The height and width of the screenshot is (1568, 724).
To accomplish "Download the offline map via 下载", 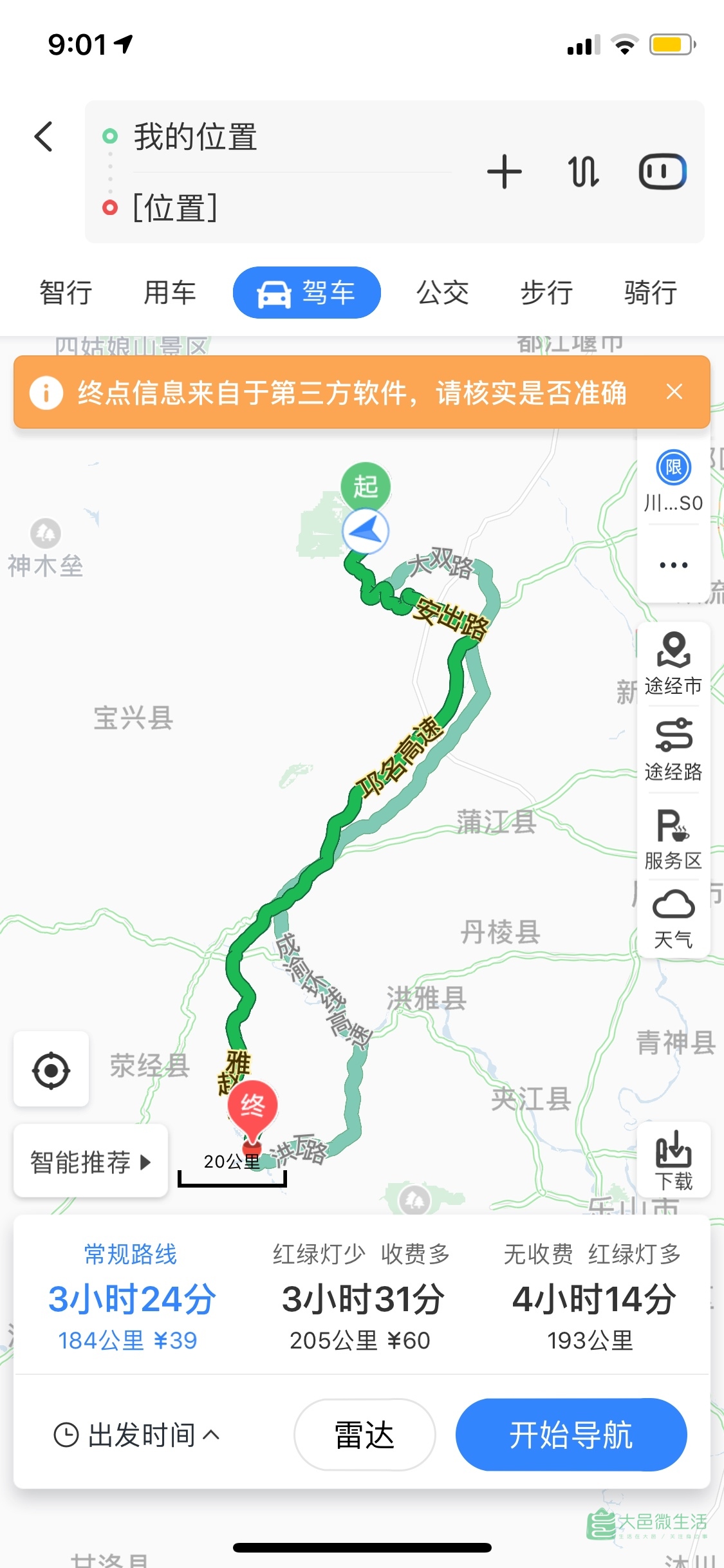I will coord(673,1161).
